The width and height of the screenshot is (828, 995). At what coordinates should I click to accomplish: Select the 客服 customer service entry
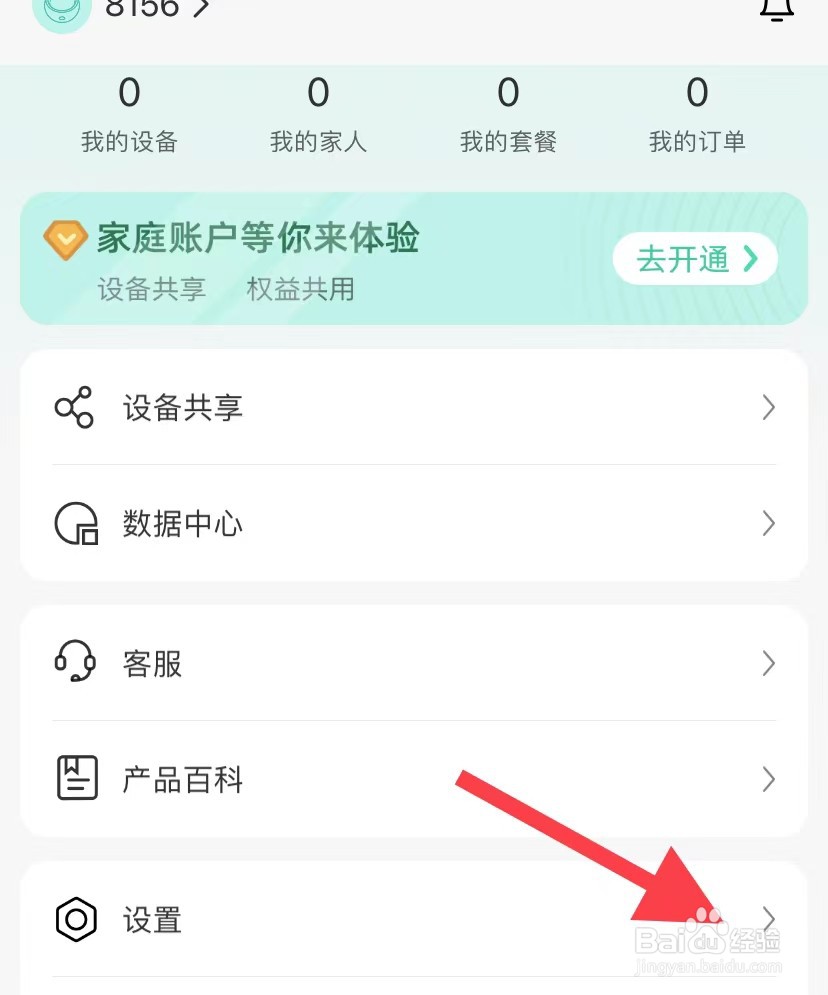pyautogui.click(x=150, y=663)
